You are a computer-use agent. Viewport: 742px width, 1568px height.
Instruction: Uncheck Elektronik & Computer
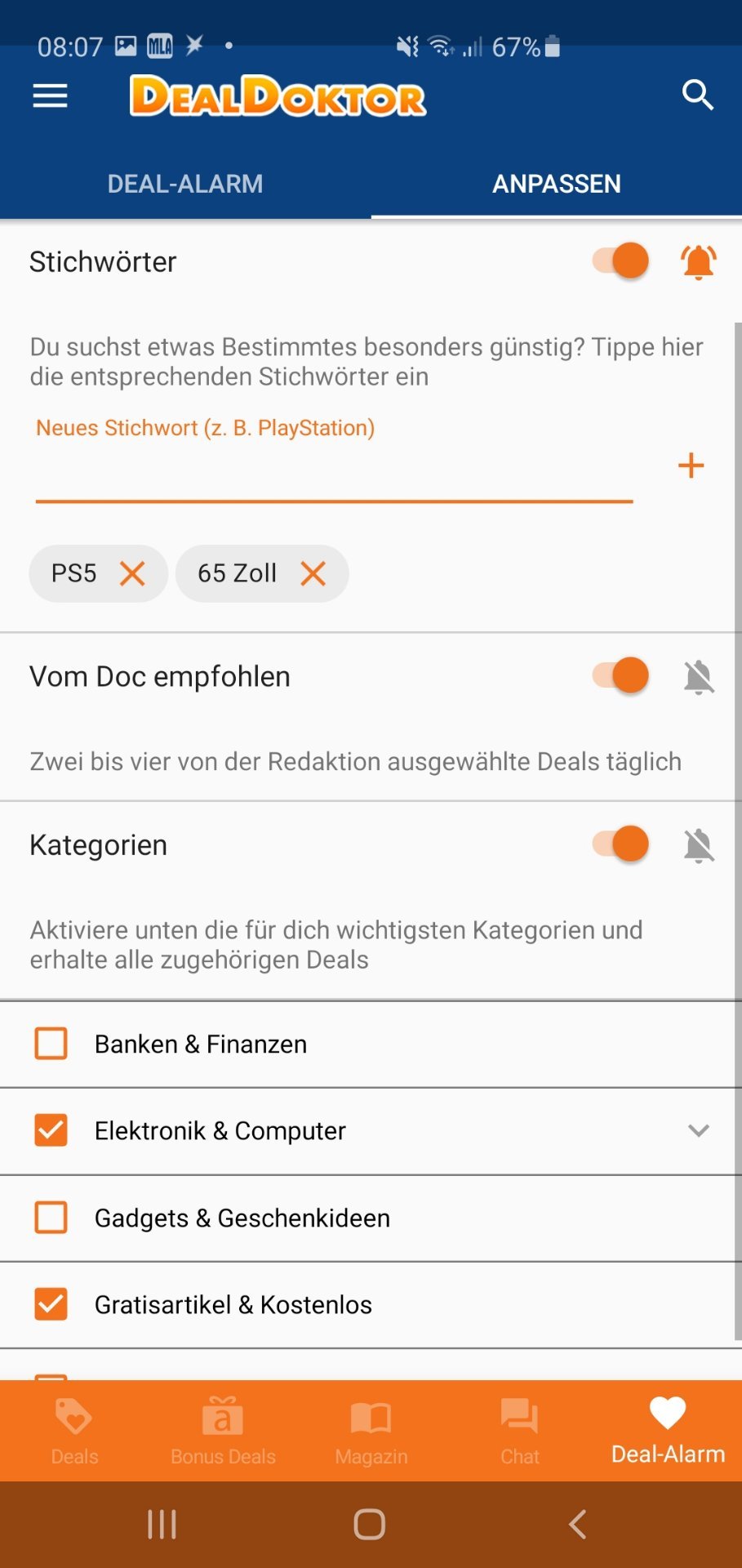pyautogui.click(x=51, y=1130)
